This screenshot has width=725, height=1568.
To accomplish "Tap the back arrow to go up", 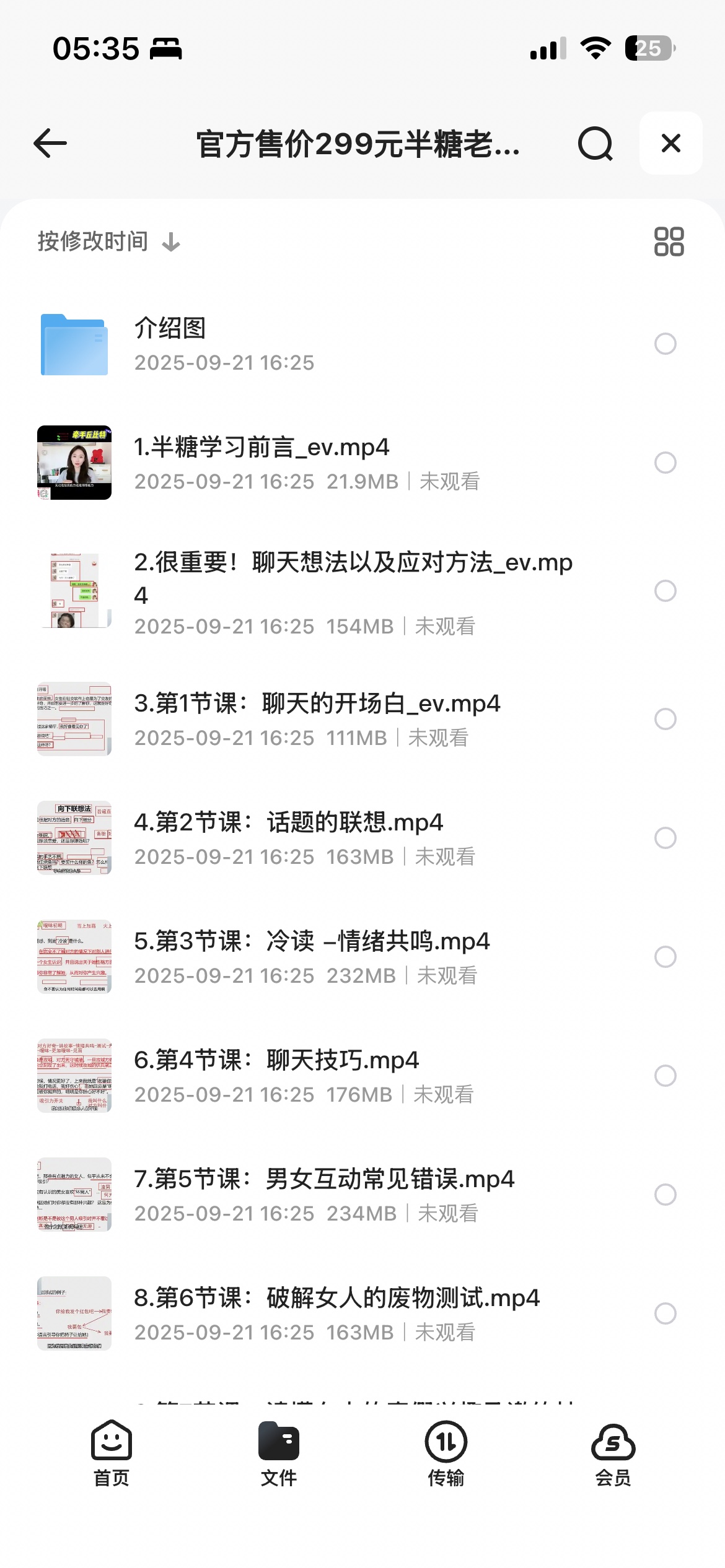I will 48,144.
